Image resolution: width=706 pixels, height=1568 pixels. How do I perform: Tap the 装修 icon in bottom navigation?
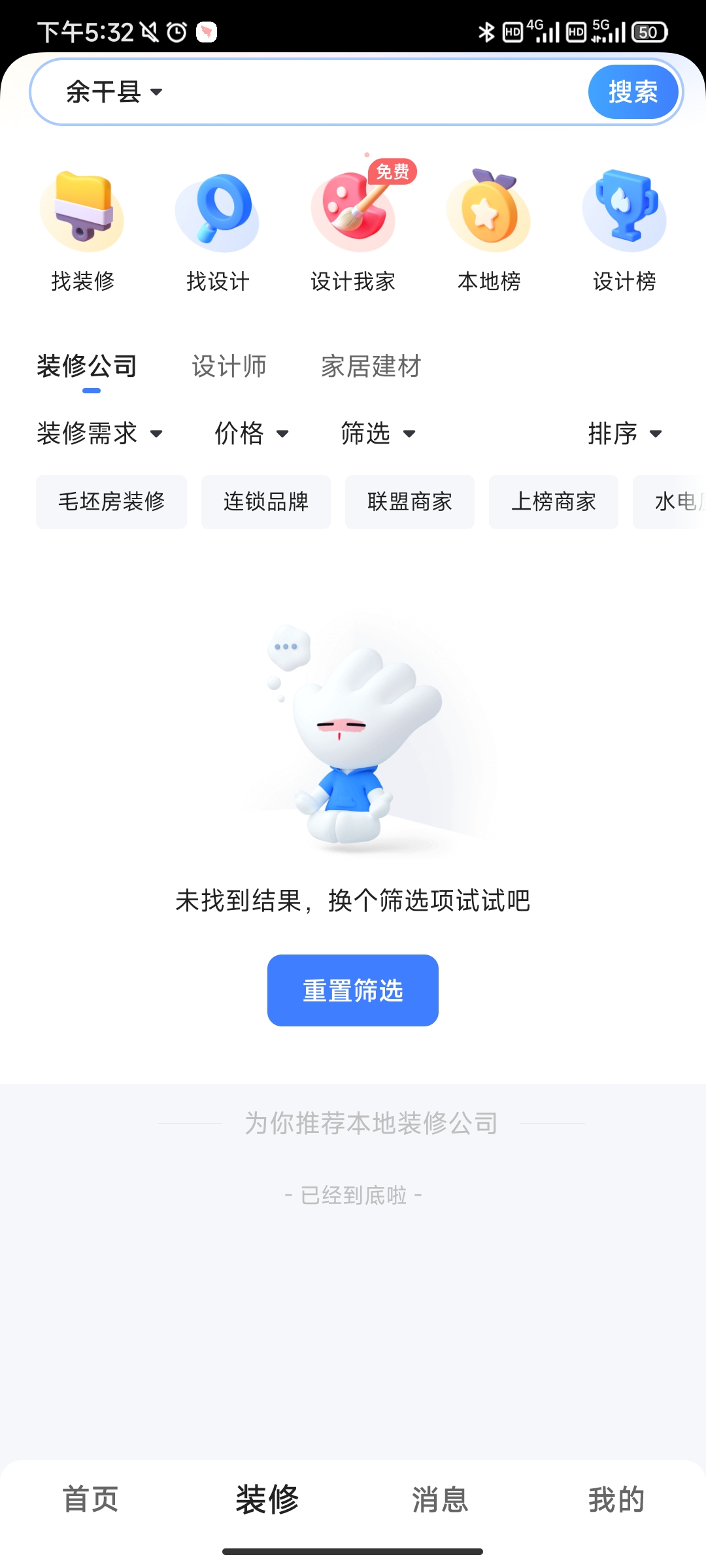tap(266, 1499)
